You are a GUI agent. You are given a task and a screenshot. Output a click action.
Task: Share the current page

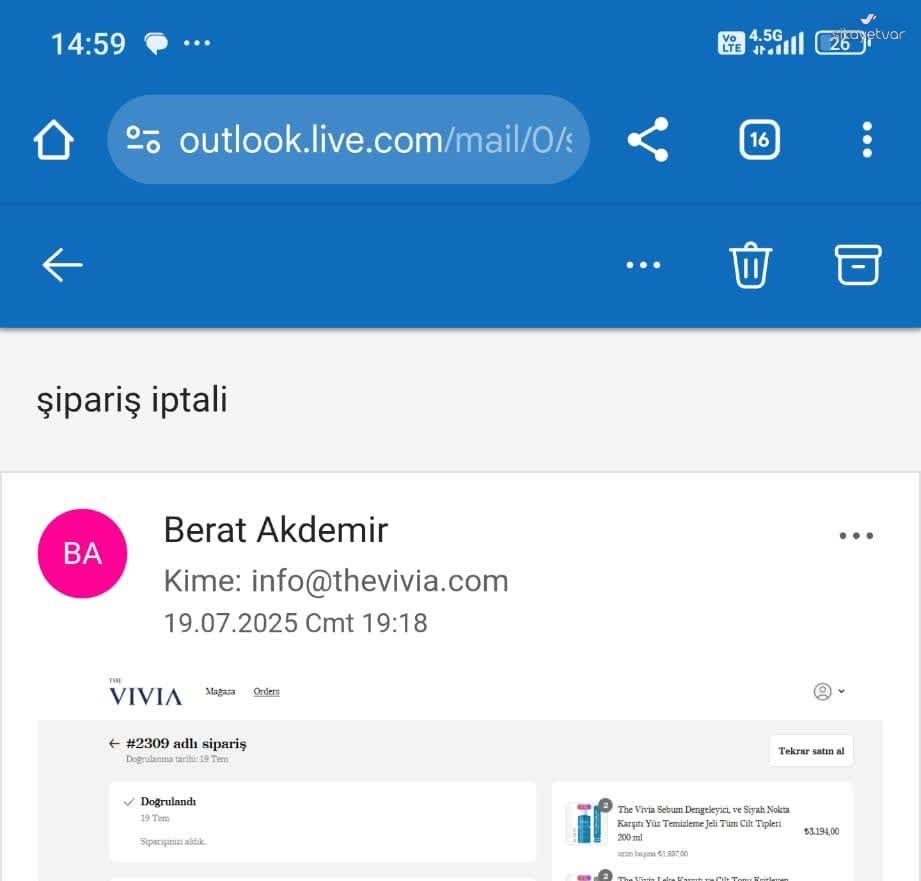click(x=648, y=140)
